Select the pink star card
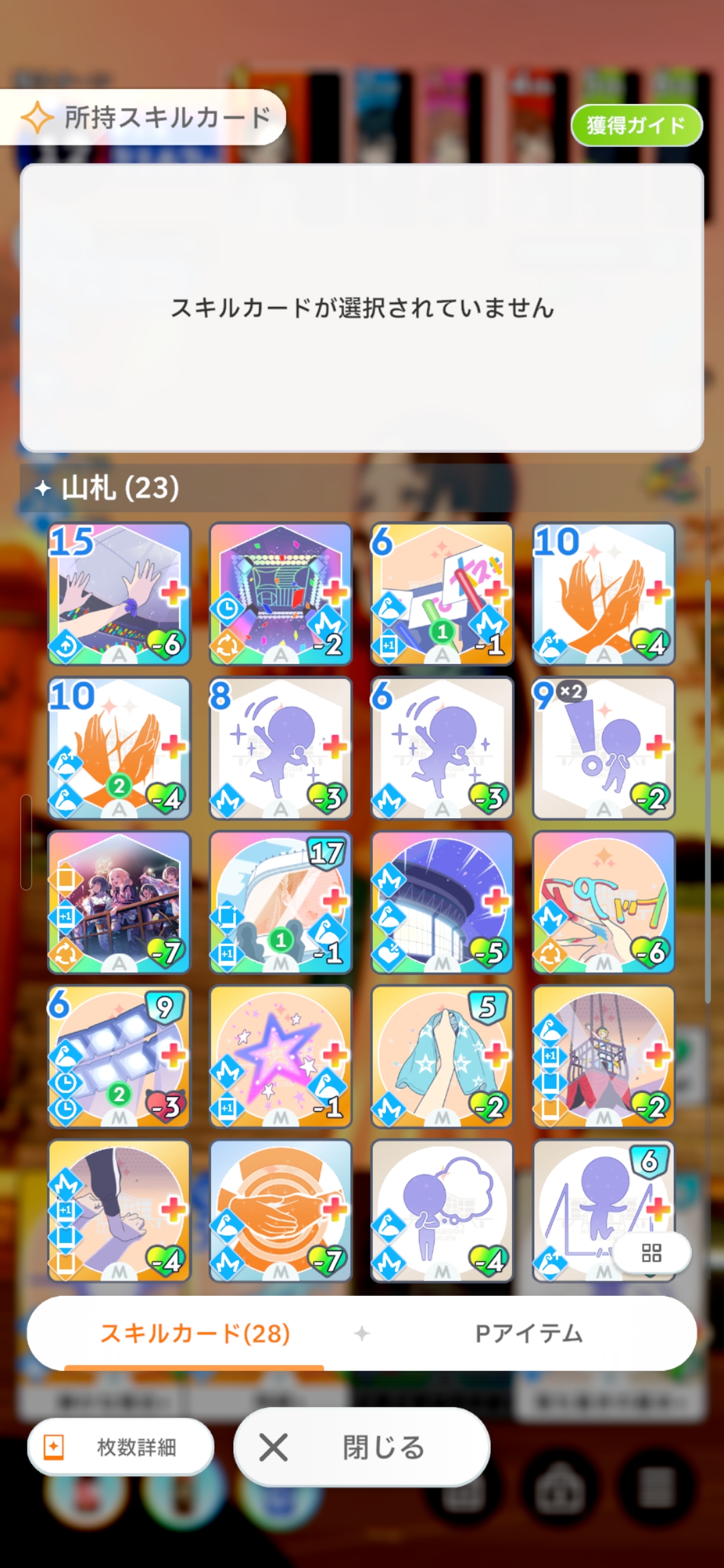 click(280, 1056)
